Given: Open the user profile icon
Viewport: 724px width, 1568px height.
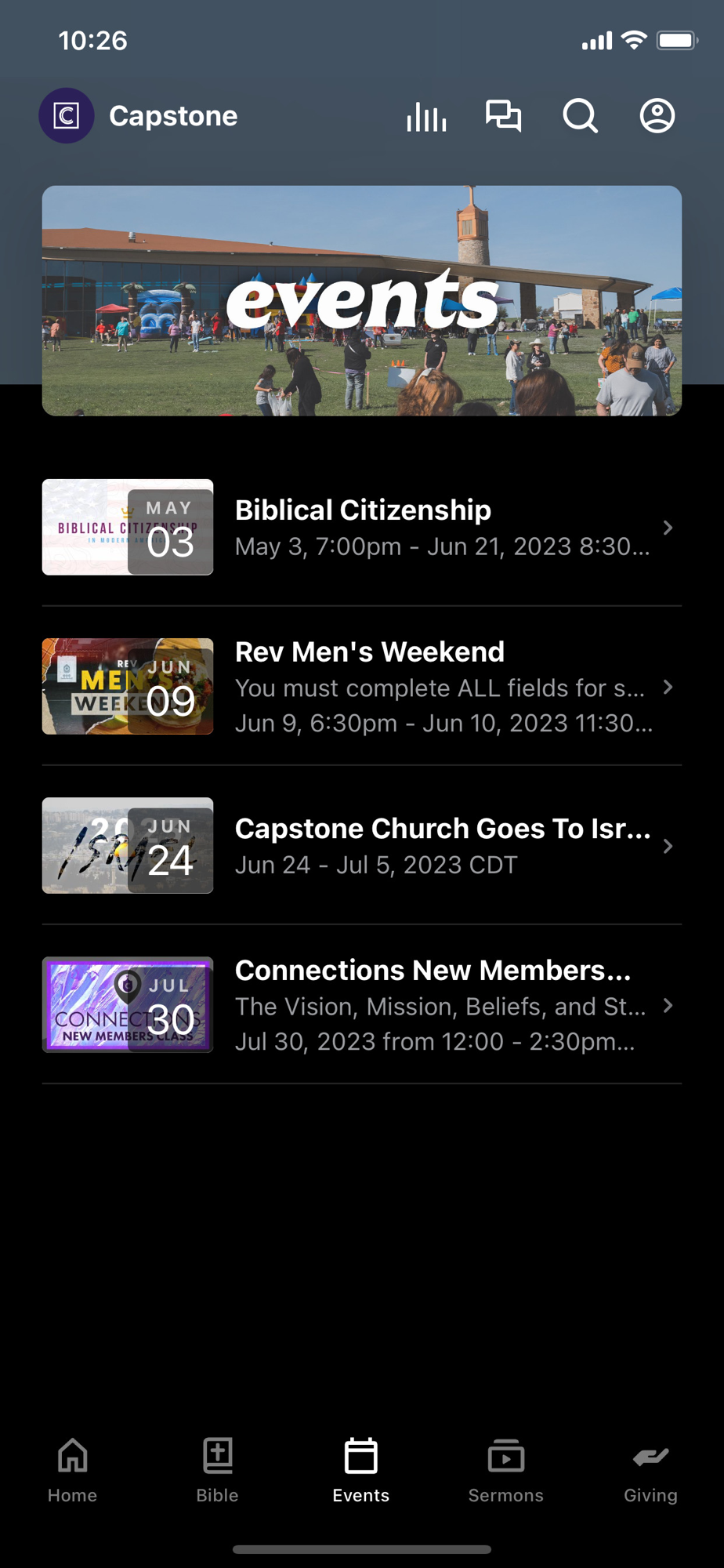Looking at the screenshot, I should point(657,116).
